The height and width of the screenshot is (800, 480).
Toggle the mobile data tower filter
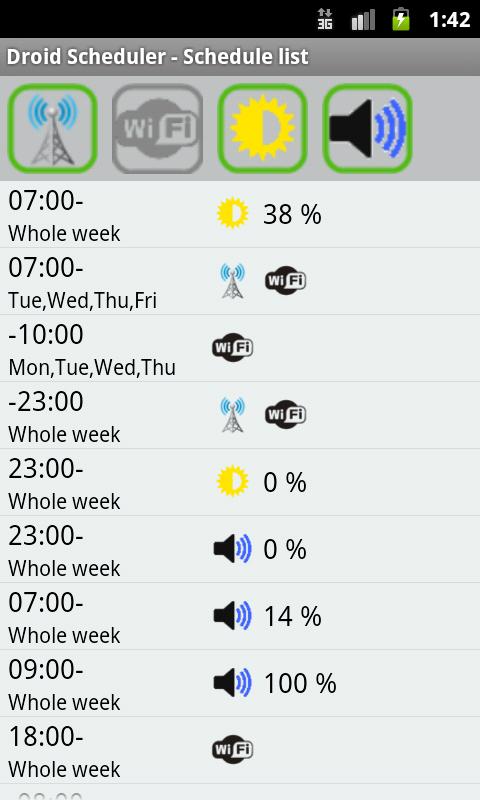53,129
